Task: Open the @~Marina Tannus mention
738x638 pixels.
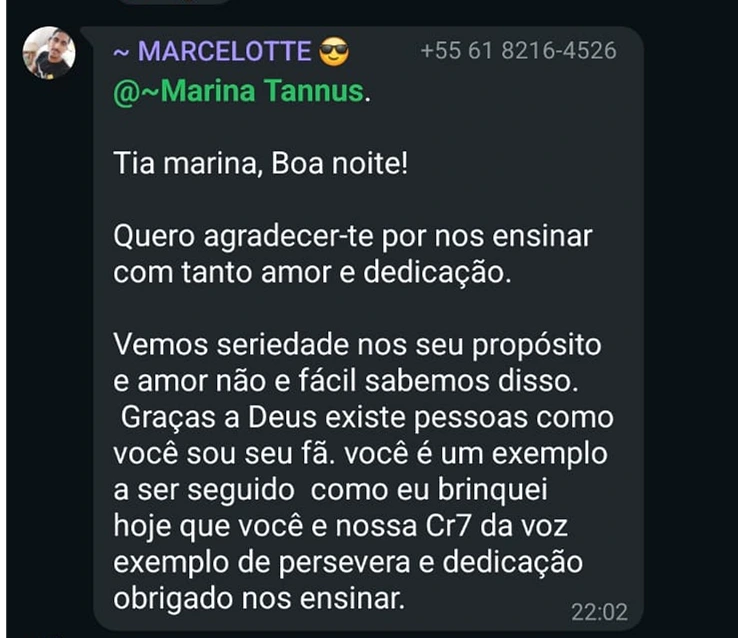Action: click(239, 92)
